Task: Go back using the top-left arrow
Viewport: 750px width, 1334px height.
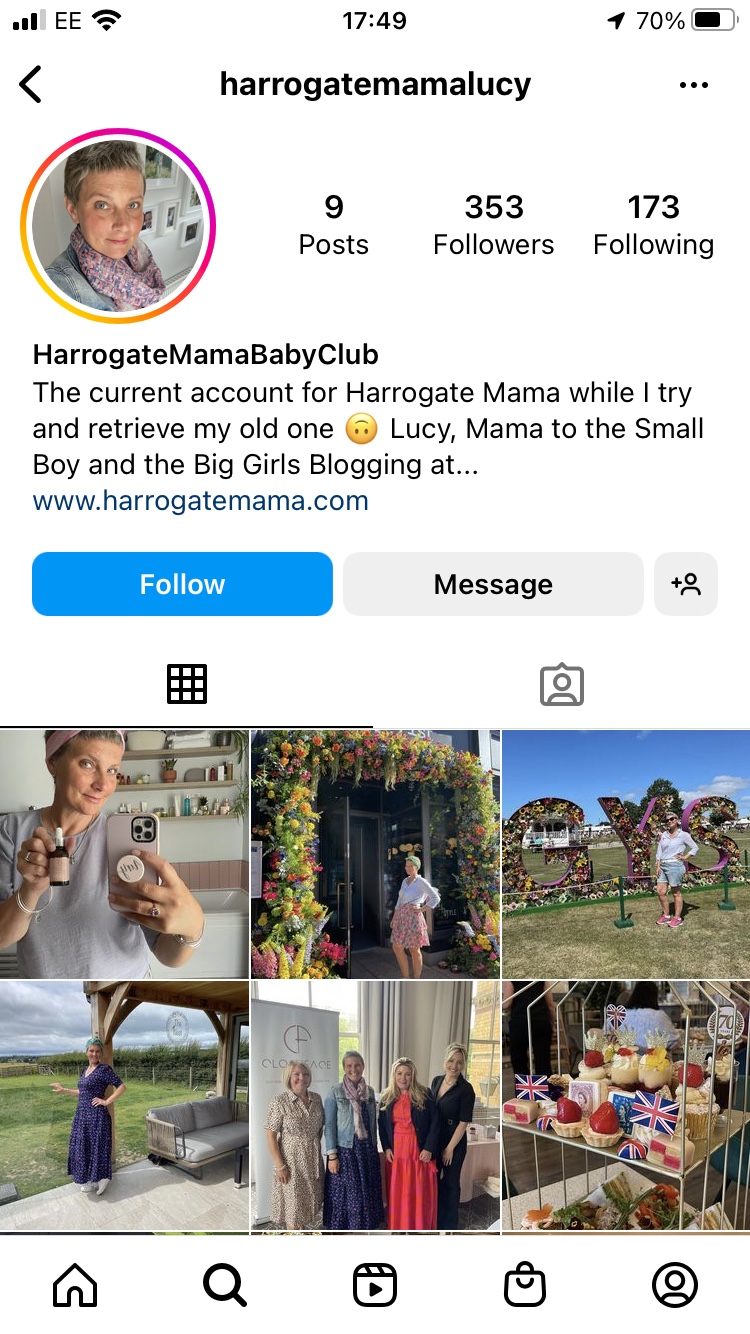Action: click(x=31, y=85)
